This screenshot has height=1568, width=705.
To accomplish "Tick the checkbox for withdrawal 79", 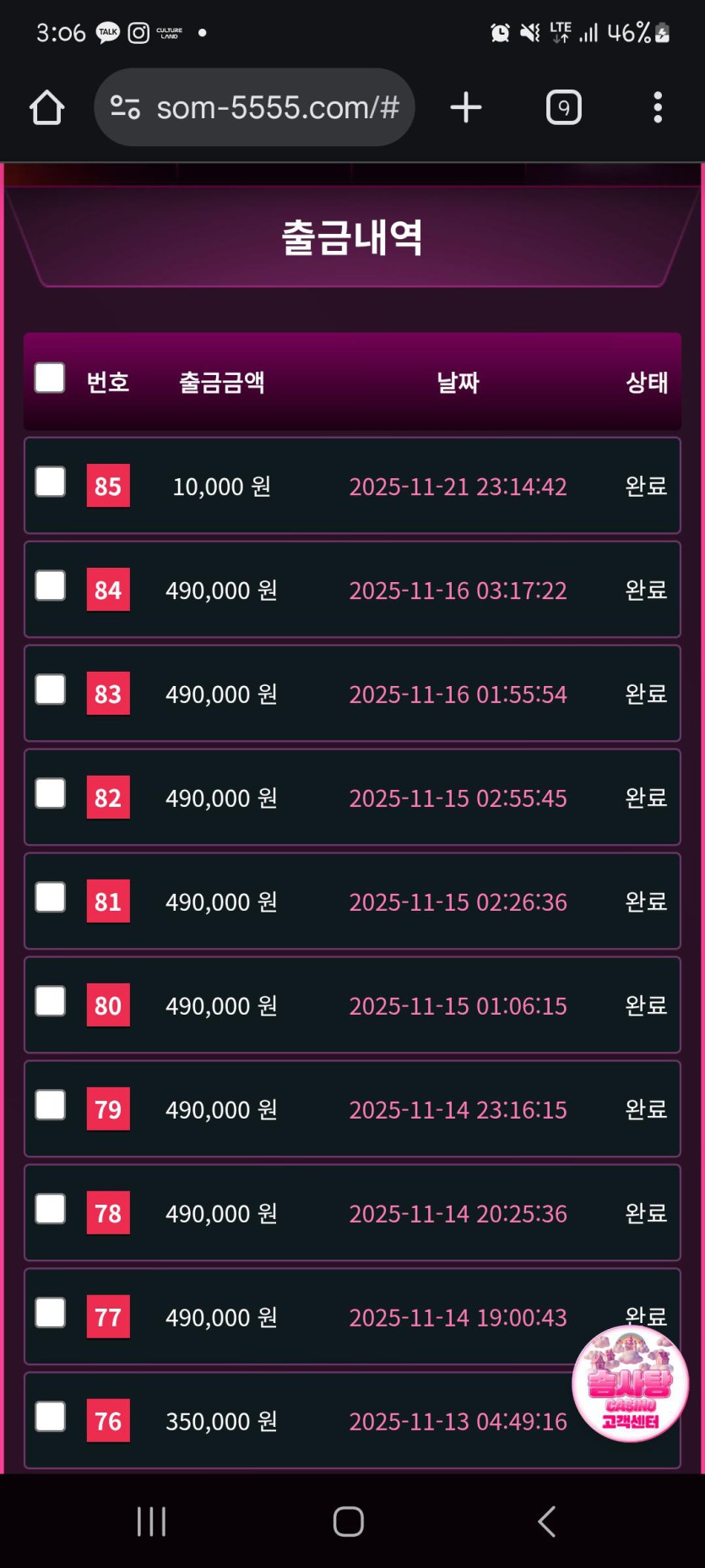I will click(x=51, y=1105).
